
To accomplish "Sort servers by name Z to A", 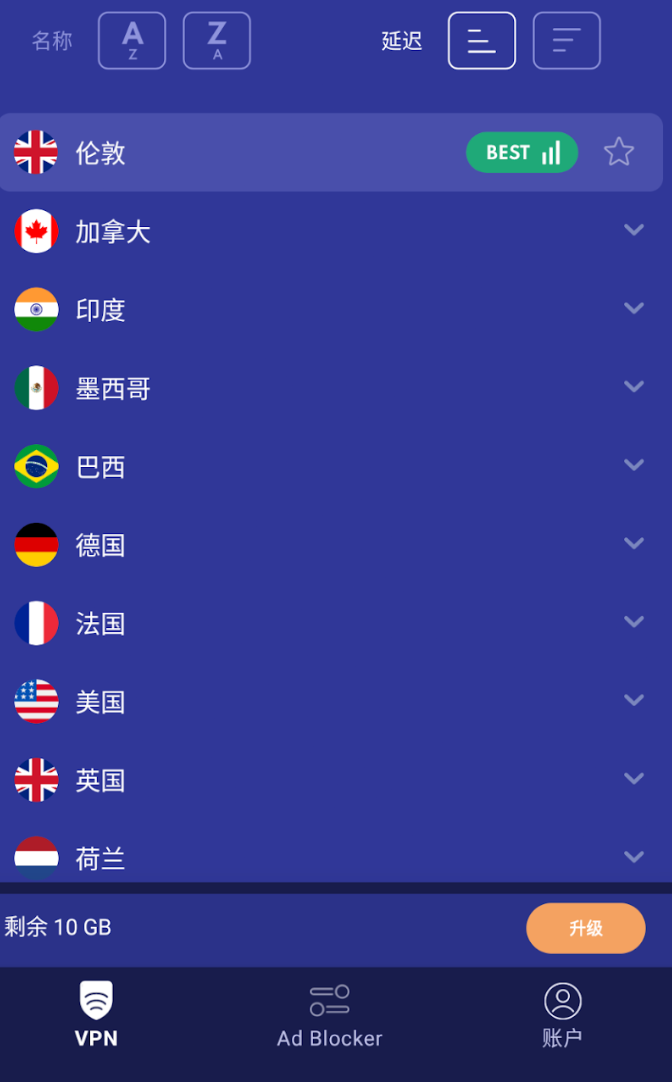I will [216, 41].
